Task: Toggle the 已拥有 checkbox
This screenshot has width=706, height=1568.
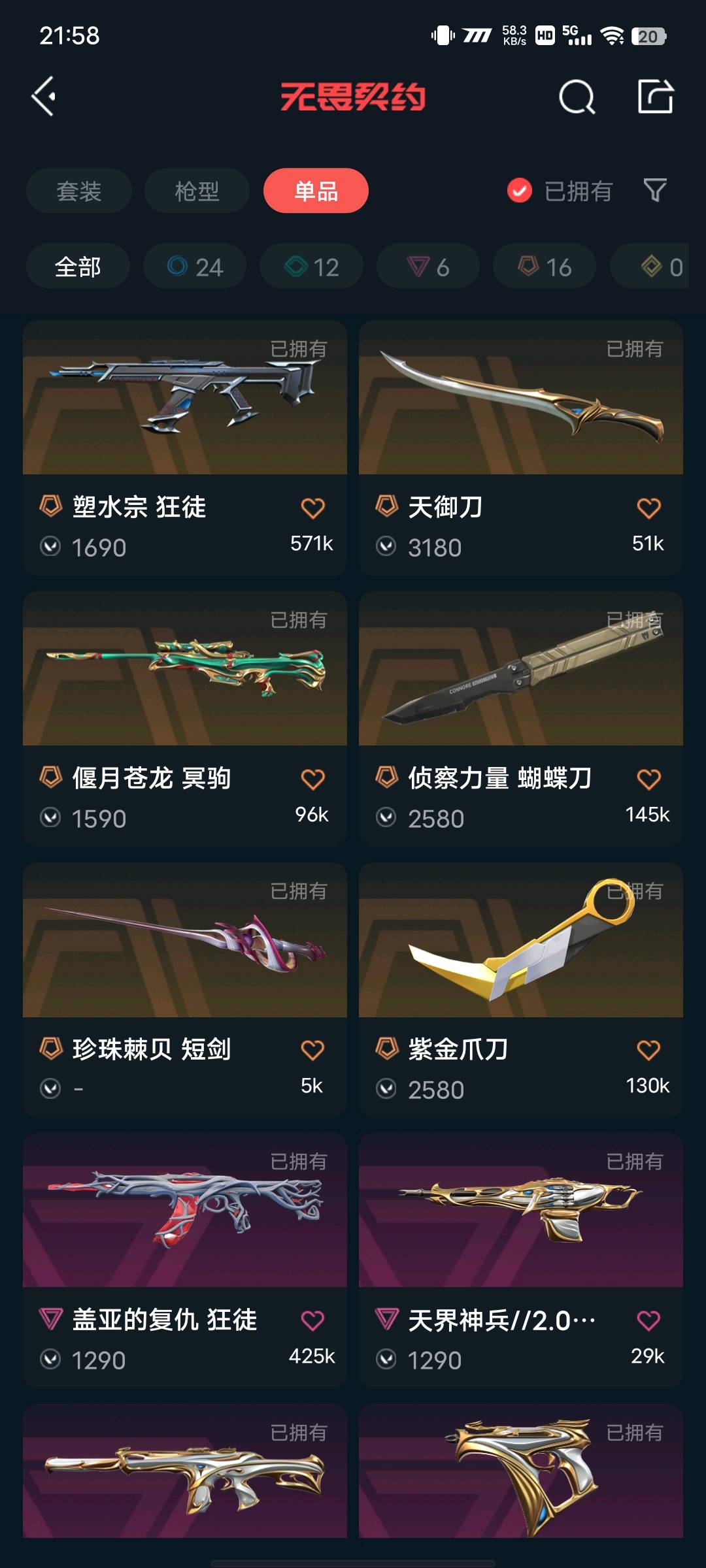Action: point(520,191)
